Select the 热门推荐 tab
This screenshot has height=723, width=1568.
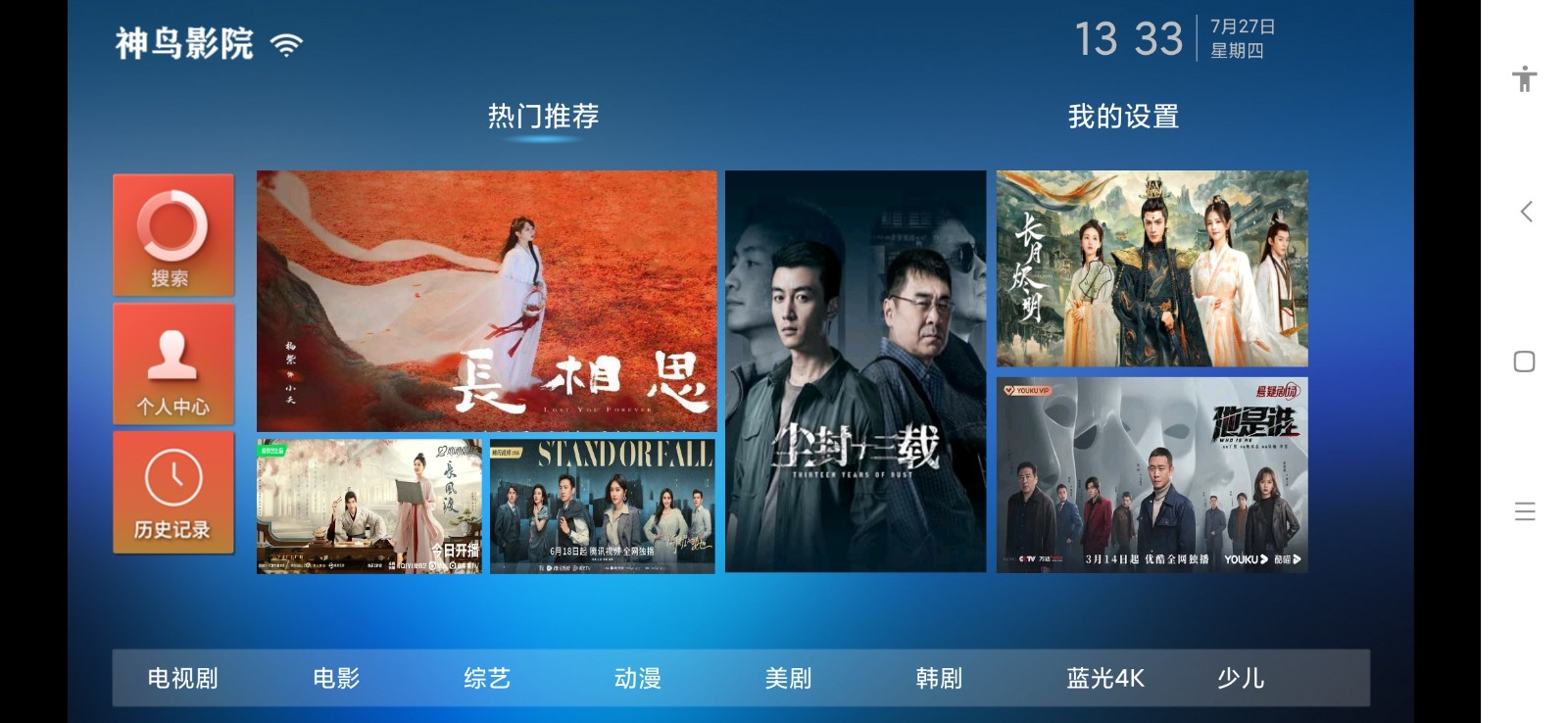tap(544, 117)
